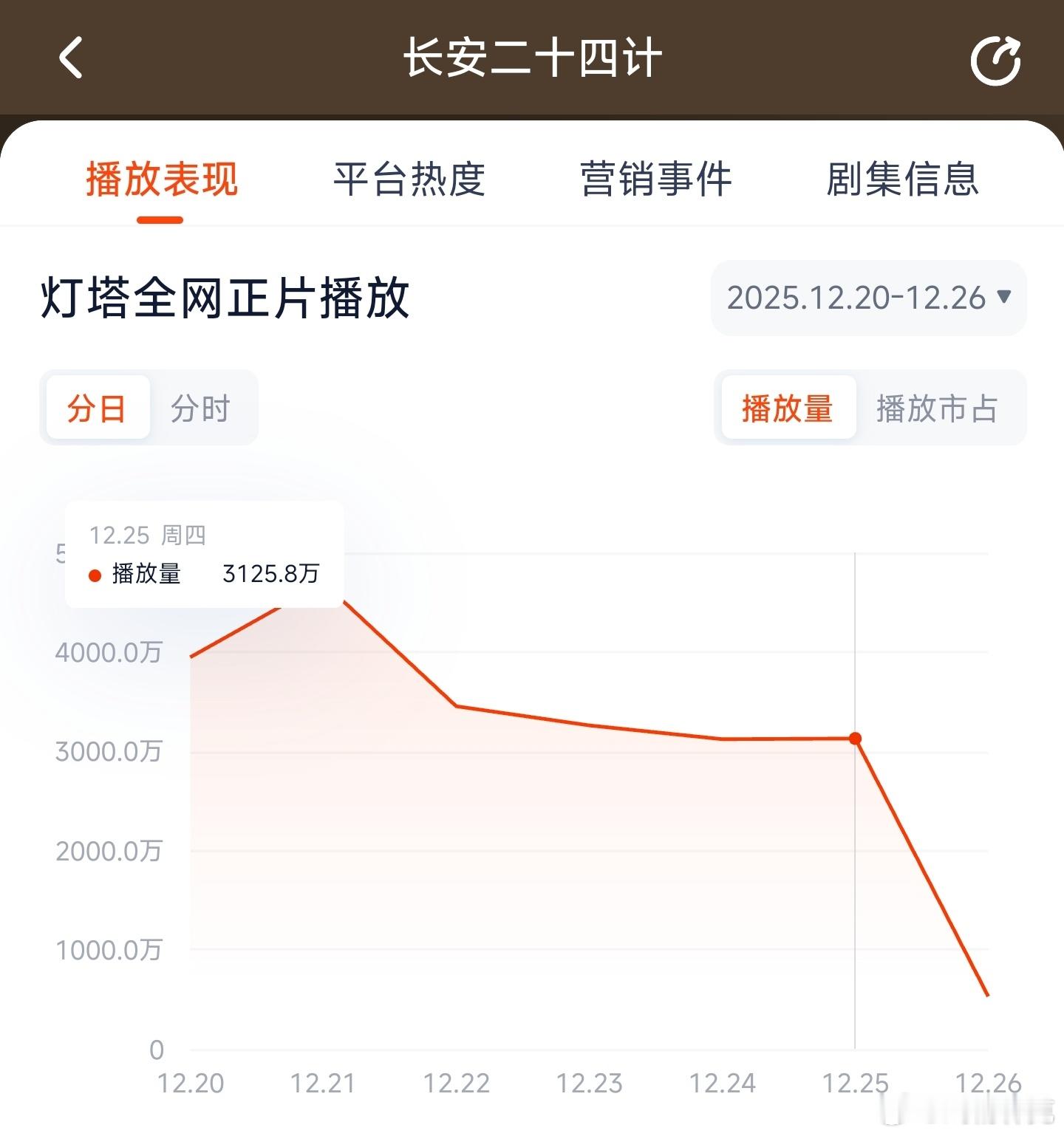
Task: Tap the orange dot in the tooltip legend
Action: coord(95,575)
